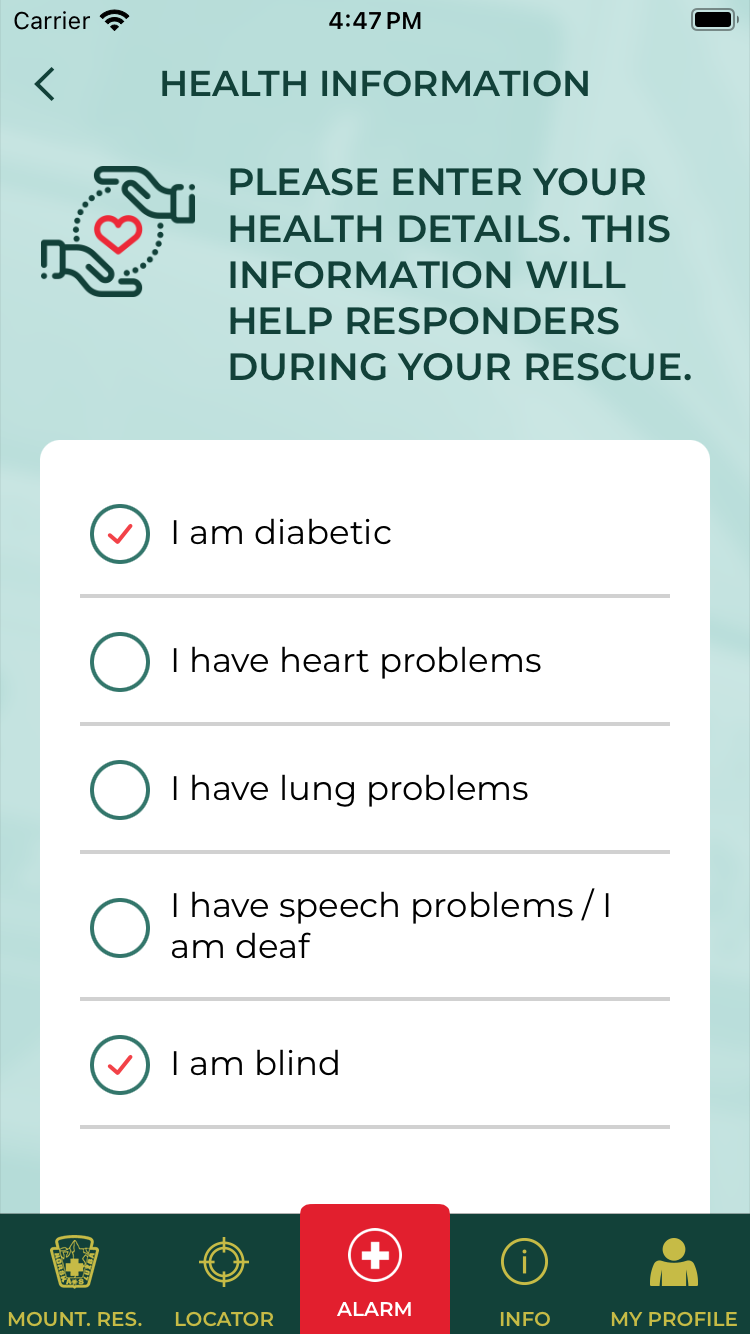Screen dimensions: 750x1334
Task: Go back using the arrow icon
Action: (x=45, y=84)
